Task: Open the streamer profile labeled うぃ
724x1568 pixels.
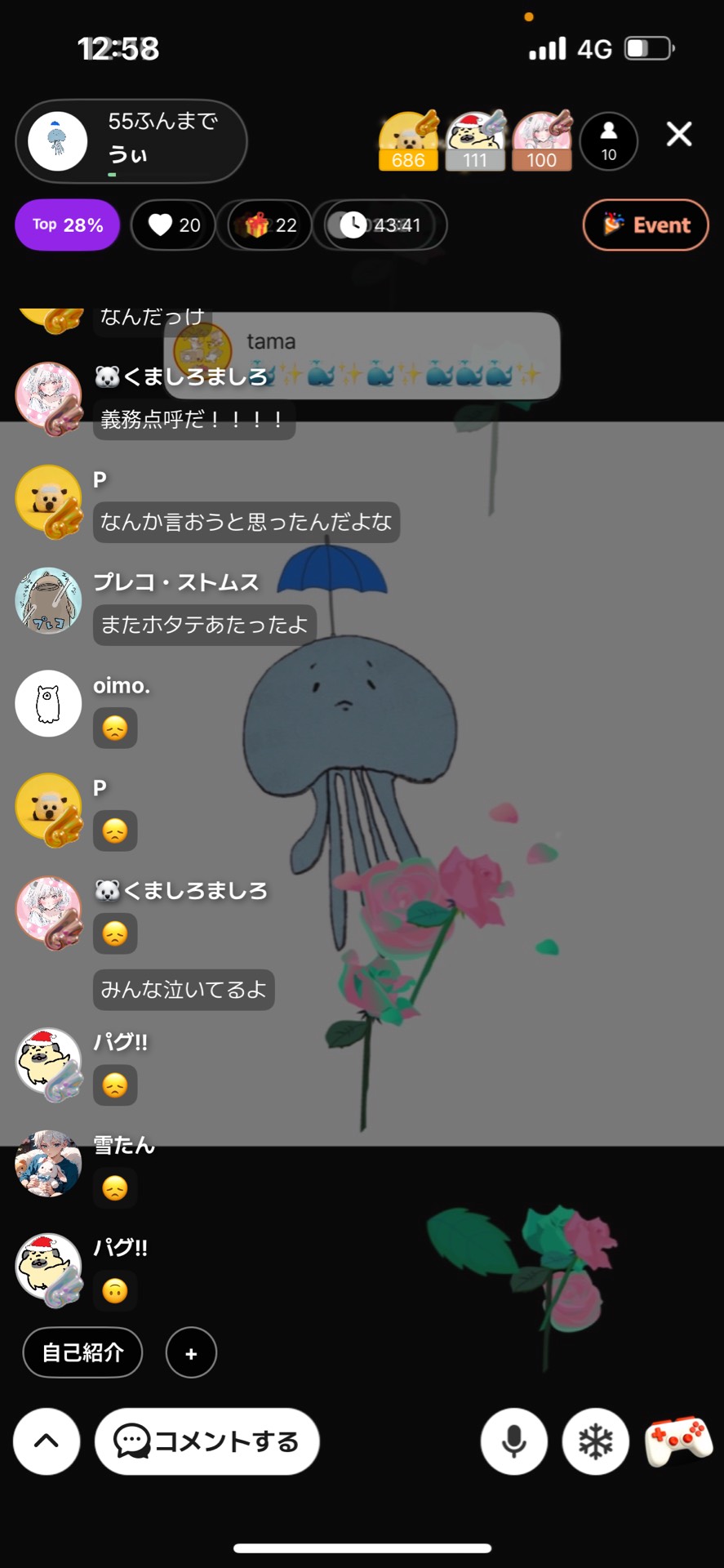Action: (x=130, y=141)
